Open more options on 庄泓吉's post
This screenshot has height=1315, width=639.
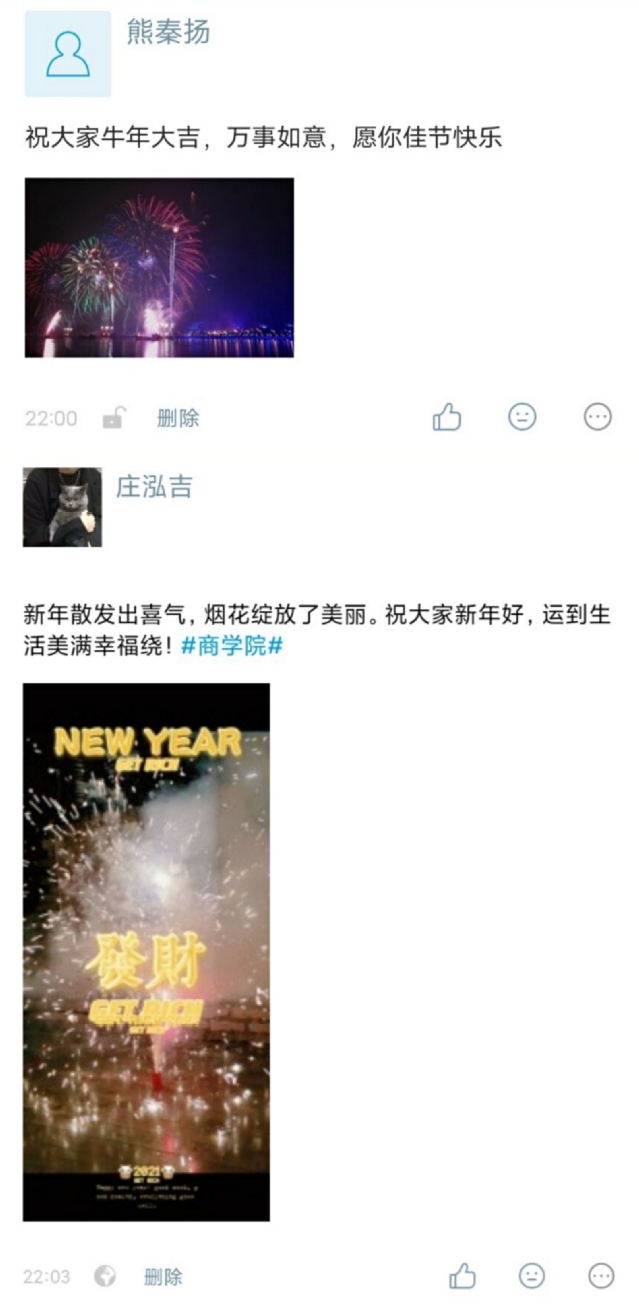[601, 1276]
